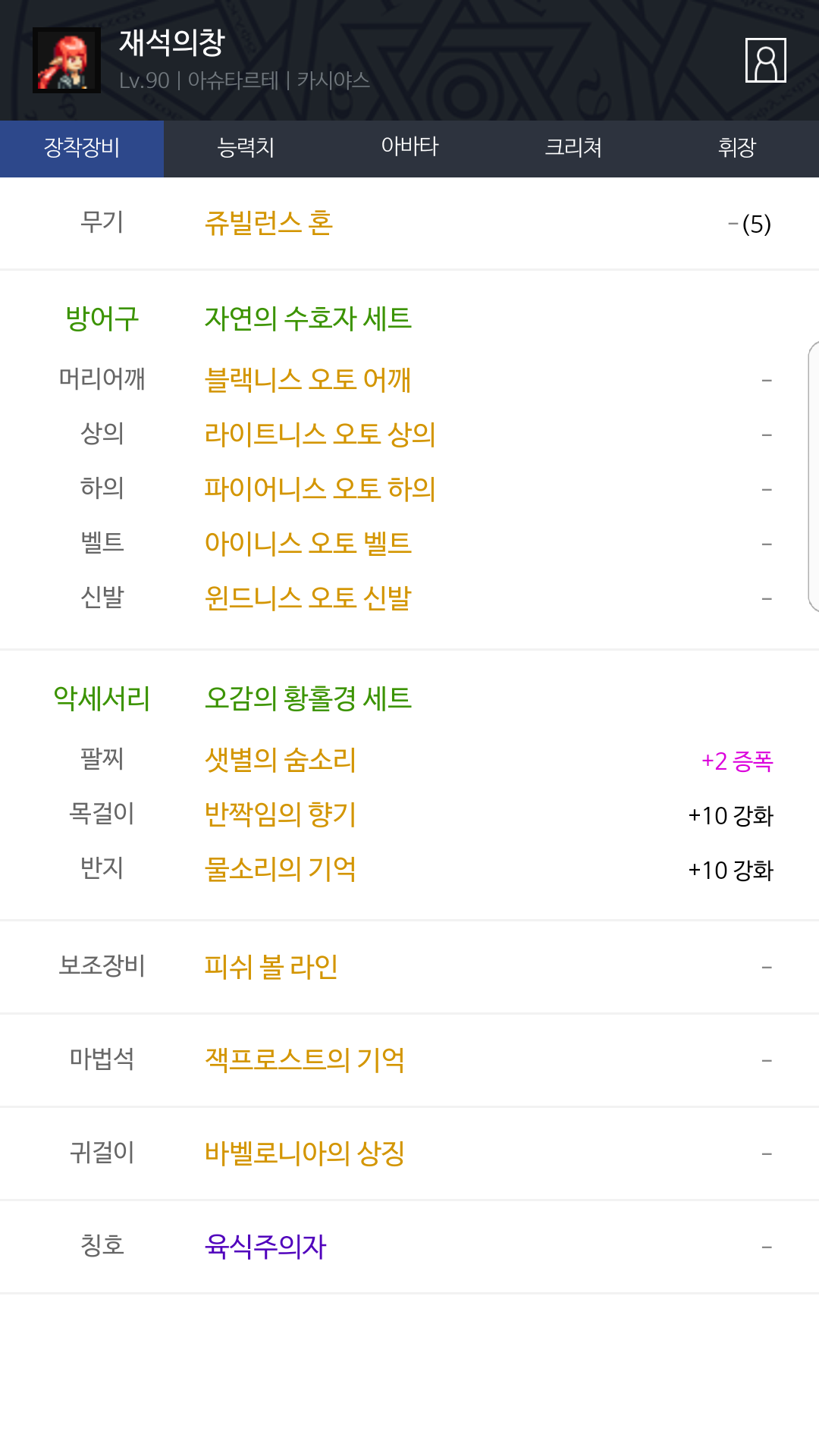Switch to the 아바타 tab
The height and width of the screenshot is (1456, 819).
click(x=409, y=148)
